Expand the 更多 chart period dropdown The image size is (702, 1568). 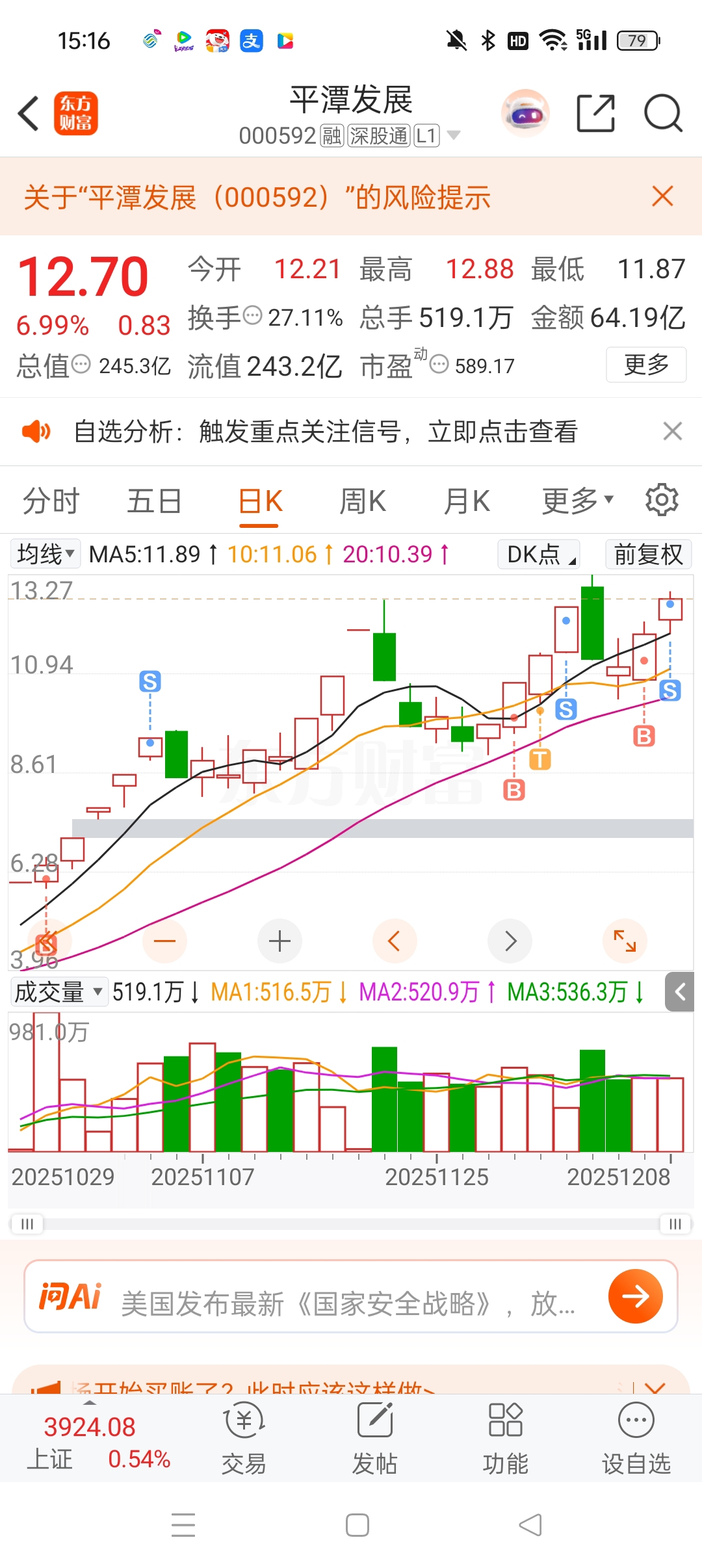point(577,501)
